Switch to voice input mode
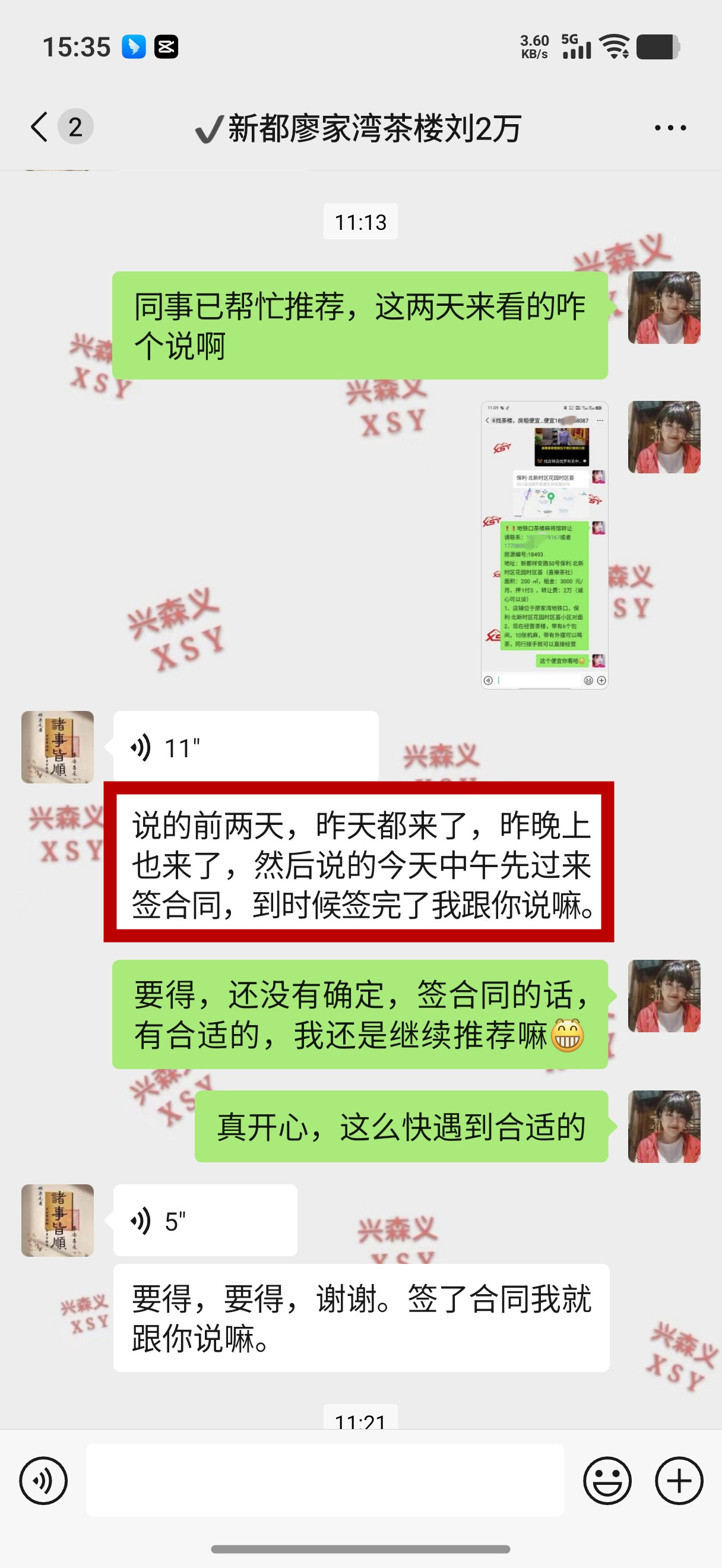 pos(43,1480)
